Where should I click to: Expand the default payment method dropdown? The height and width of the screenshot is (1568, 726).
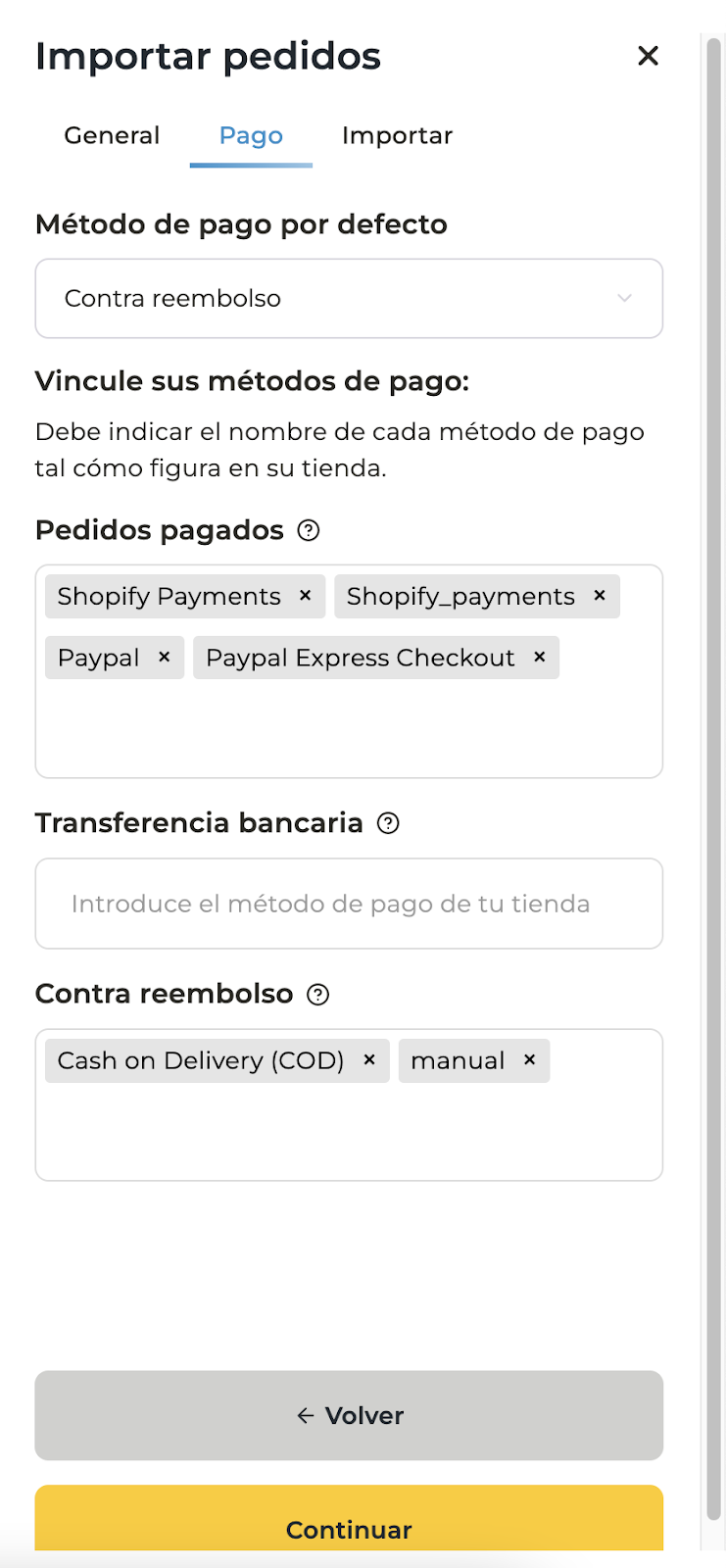tap(349, 298)
